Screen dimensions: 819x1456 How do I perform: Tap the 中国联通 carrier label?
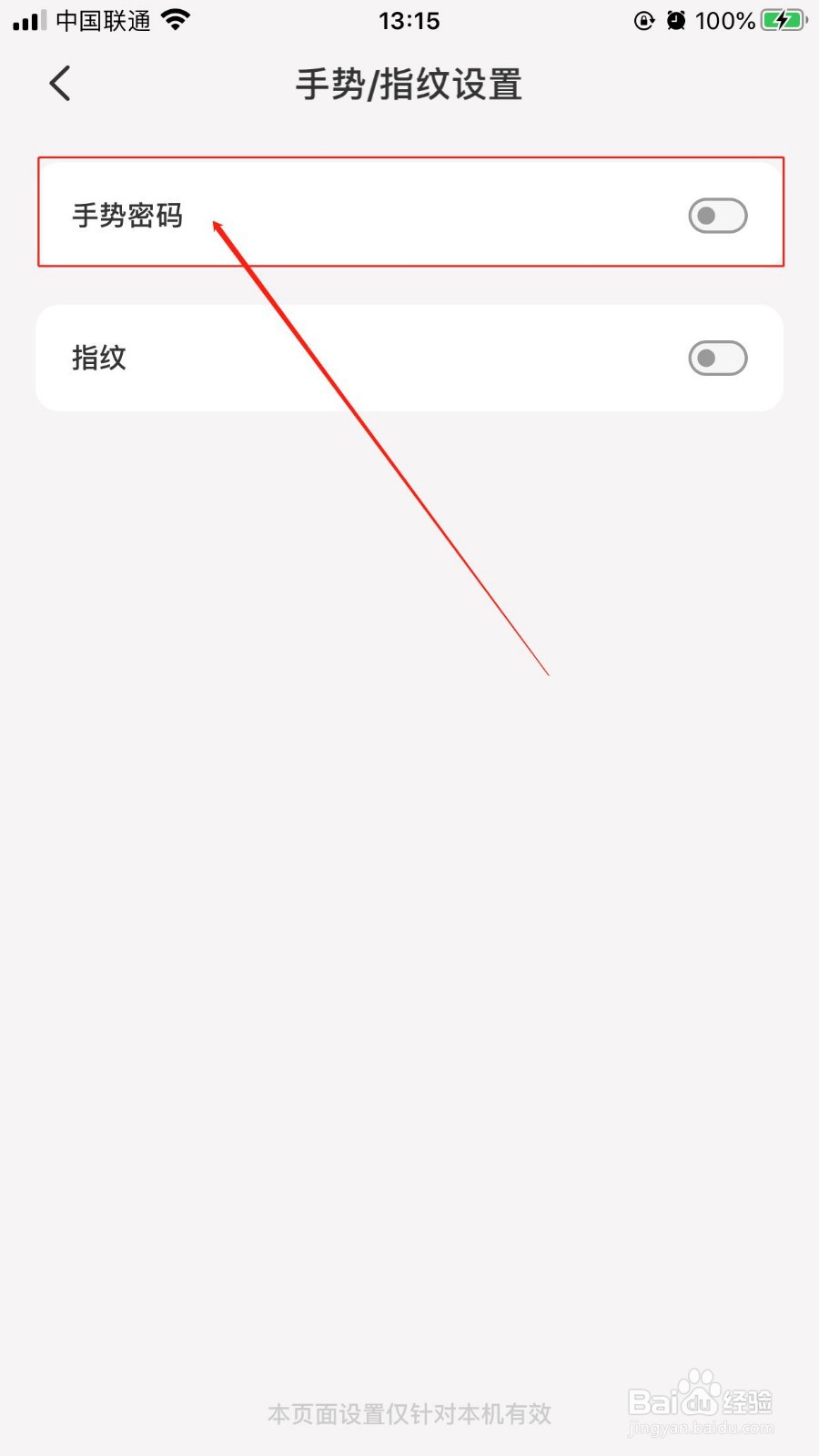click(x=103, y=20)
